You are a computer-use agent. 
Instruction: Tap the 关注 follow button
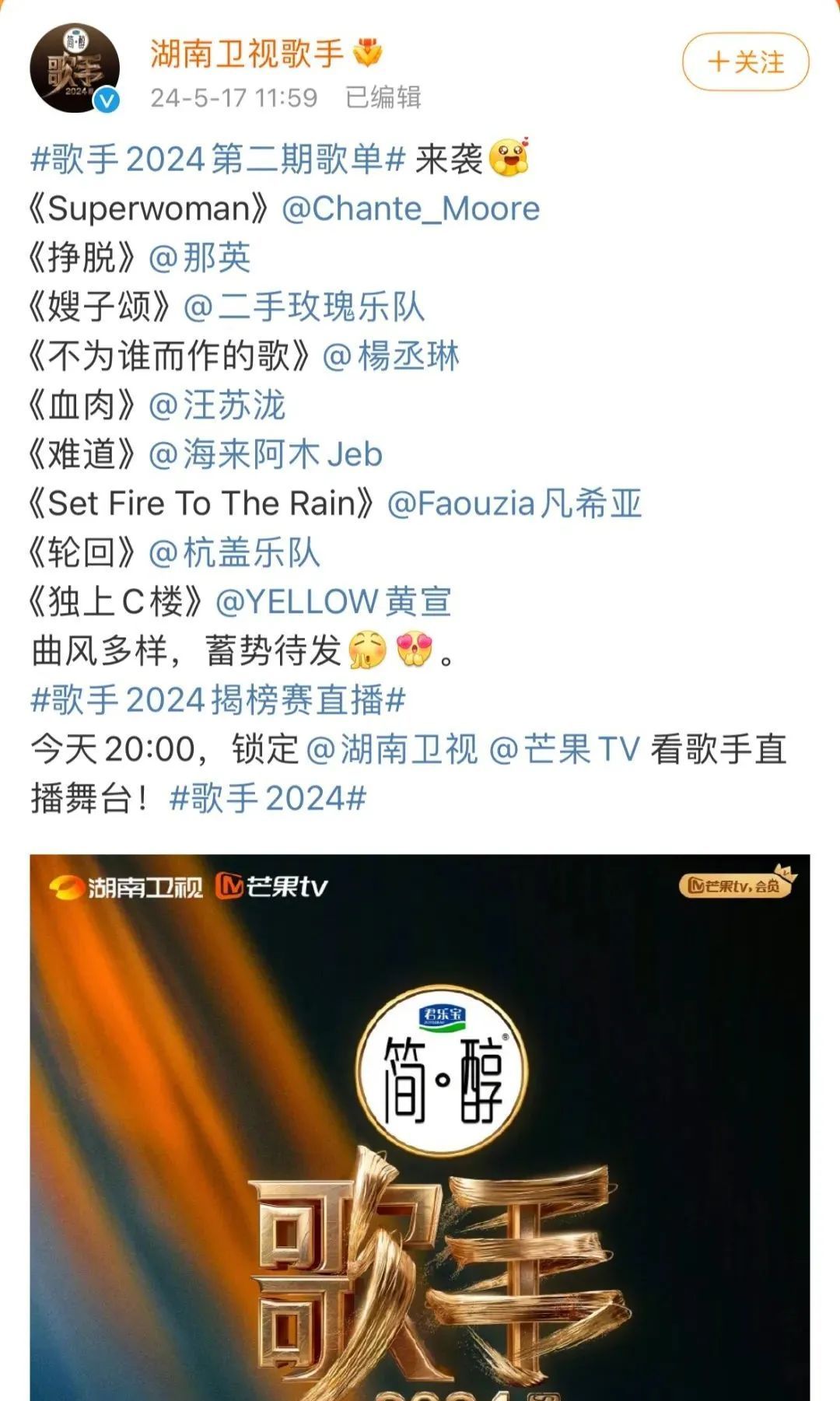[745, 62]
